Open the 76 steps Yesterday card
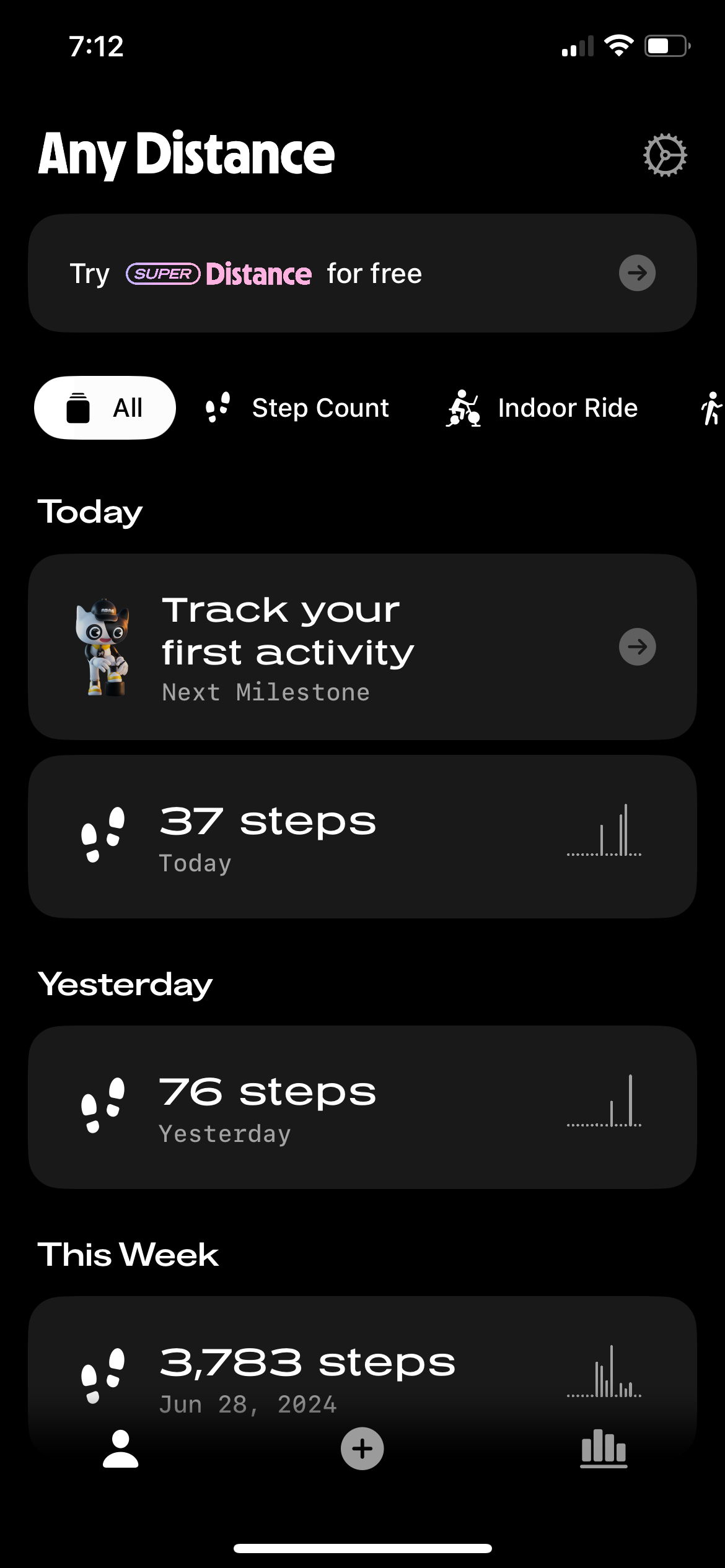725x1568 pixels. pyautogui.click(x=362, y=1108)
